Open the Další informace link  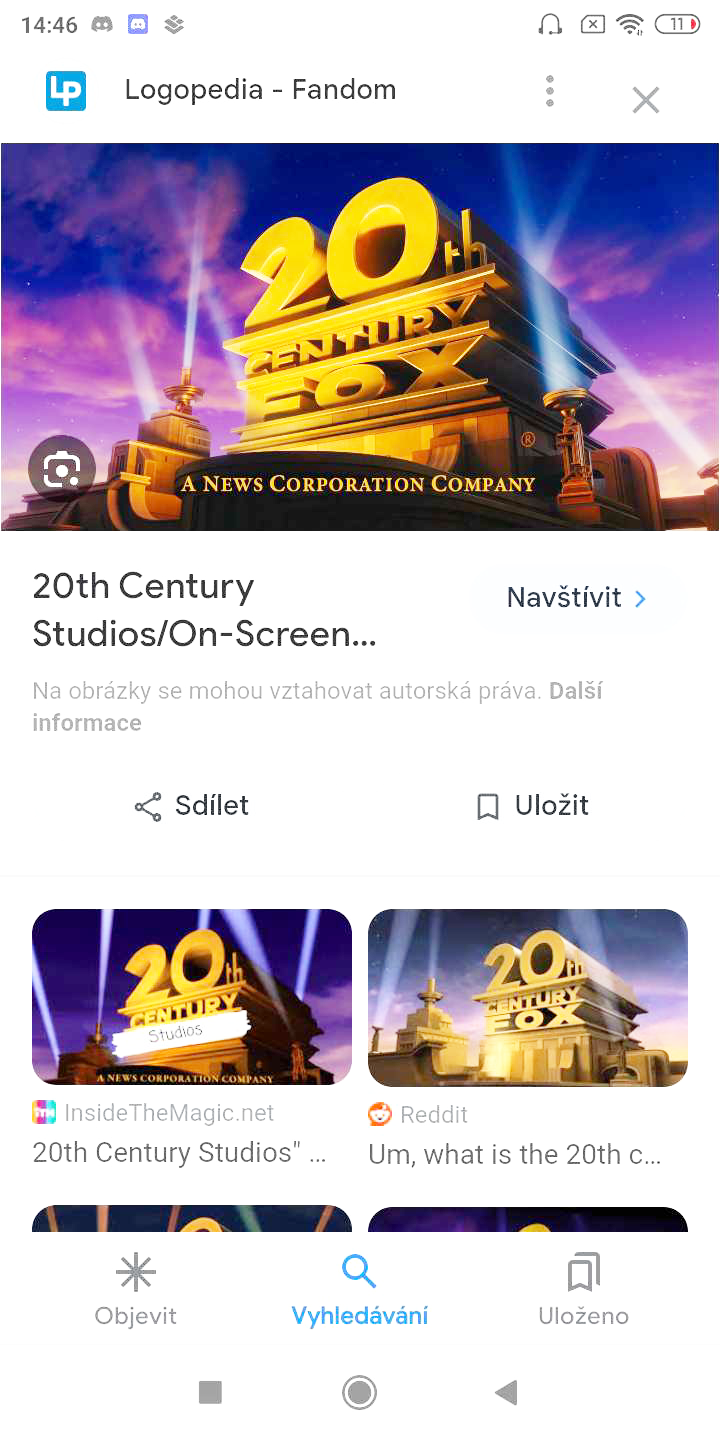tap(317, 706)
